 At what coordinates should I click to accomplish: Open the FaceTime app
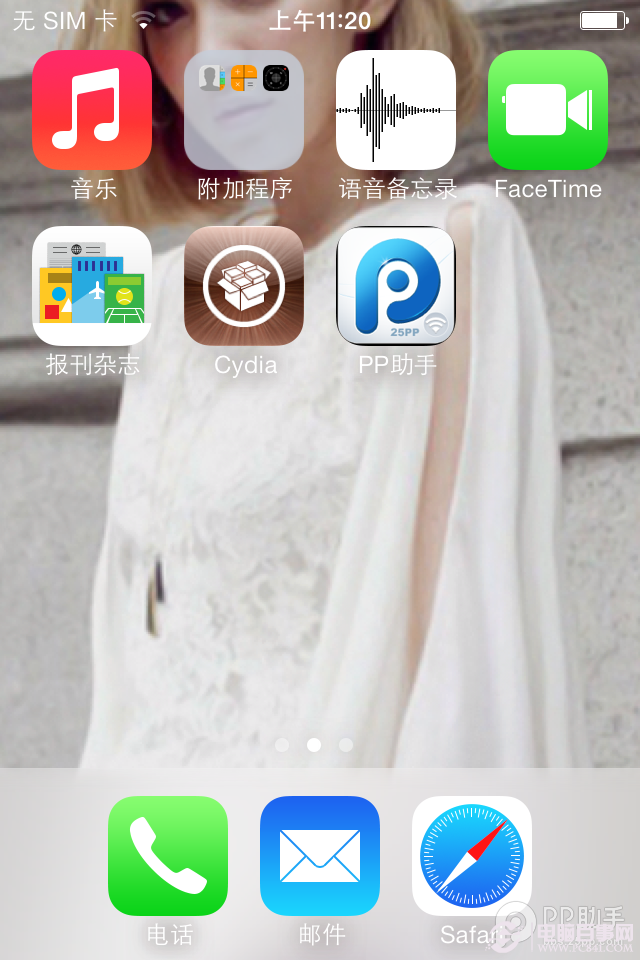click(x=548, y=110)
